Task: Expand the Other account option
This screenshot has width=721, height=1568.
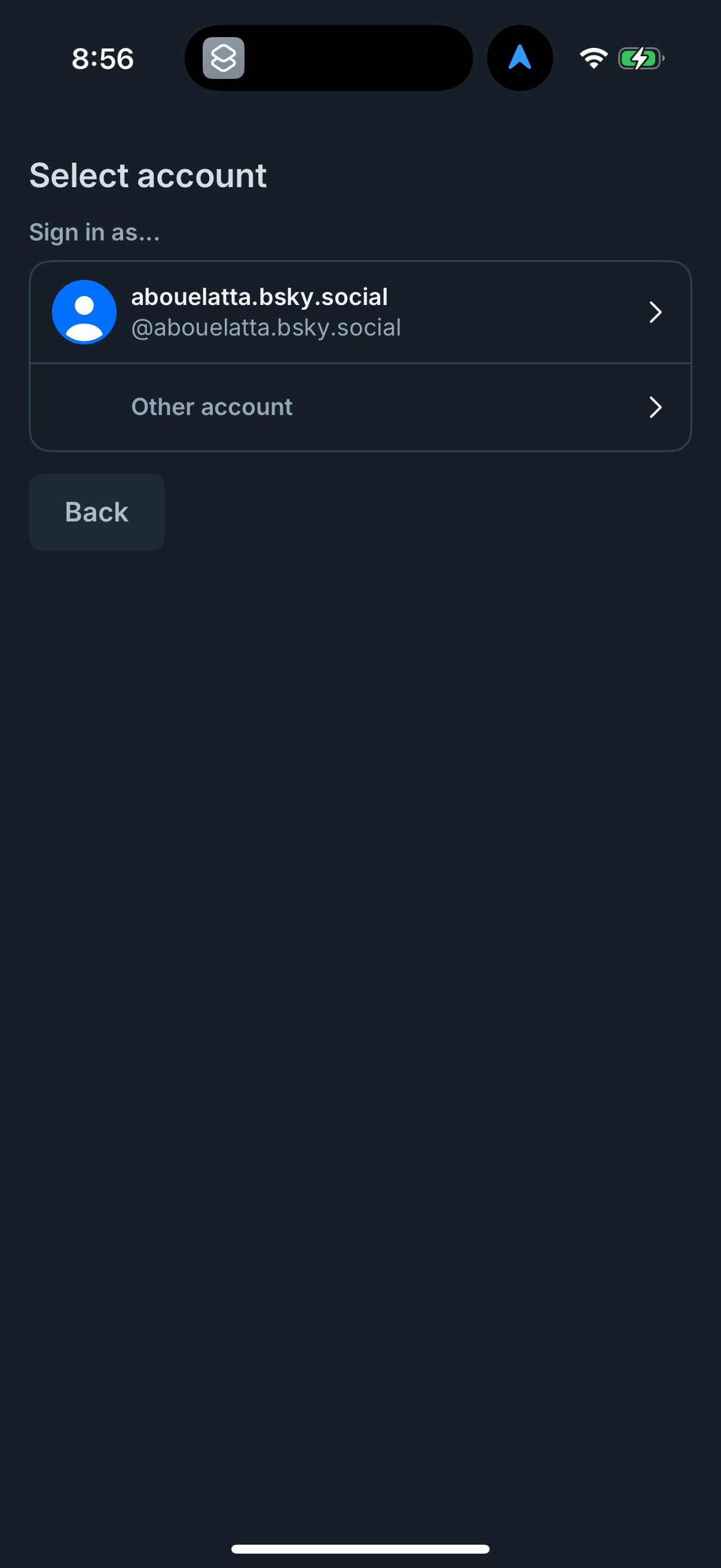Action: (360, 407)
